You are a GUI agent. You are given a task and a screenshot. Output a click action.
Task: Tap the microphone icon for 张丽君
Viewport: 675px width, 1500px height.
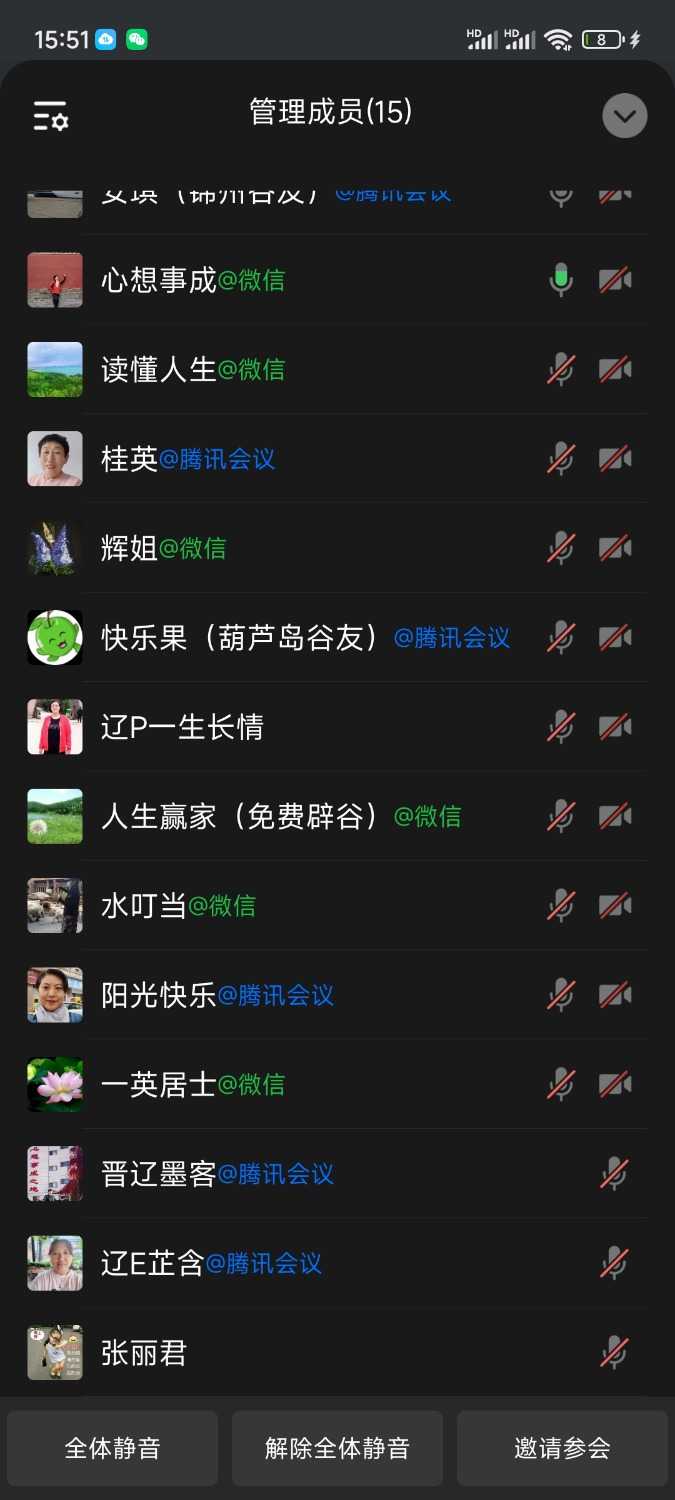click(x=614, y=1353)
